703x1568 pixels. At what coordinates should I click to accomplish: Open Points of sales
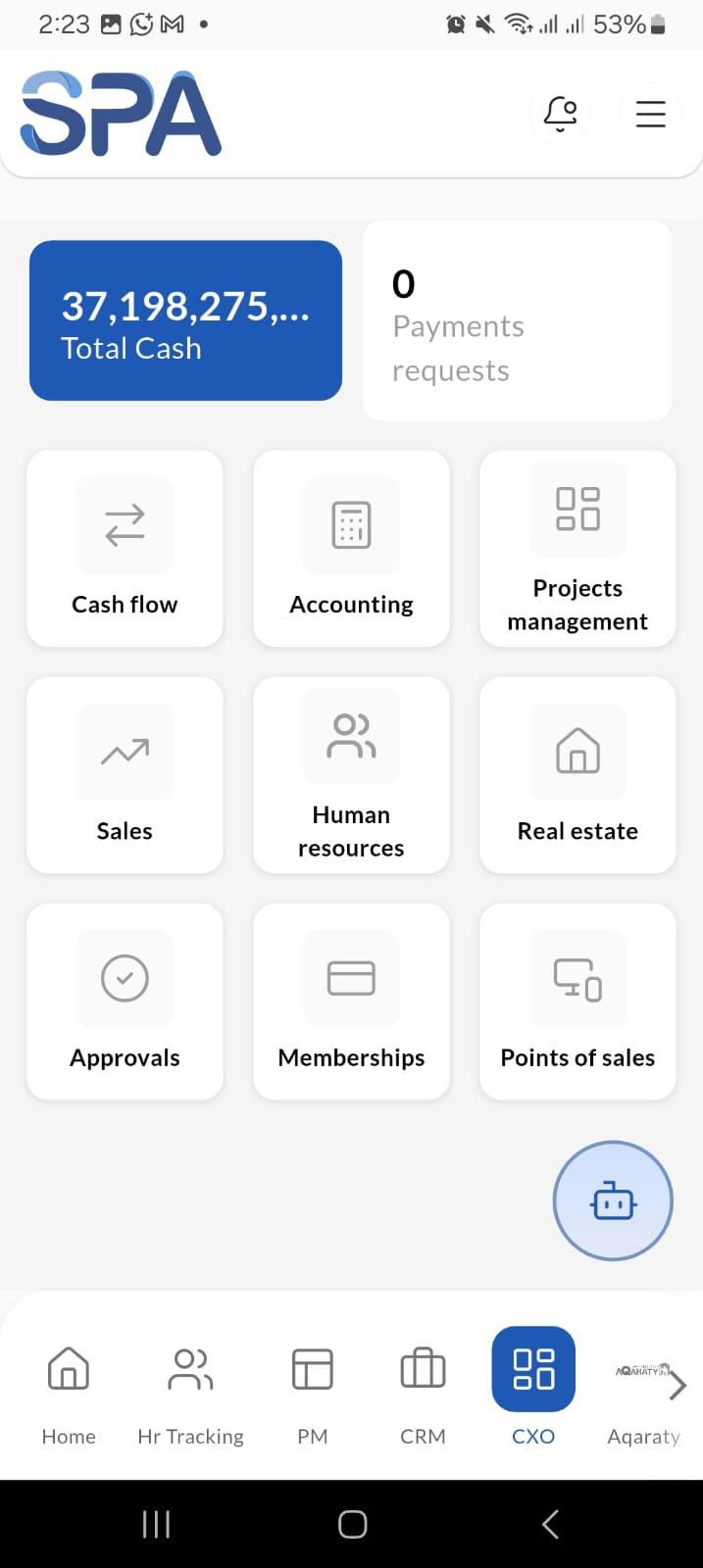click(x=577, y=1002)
